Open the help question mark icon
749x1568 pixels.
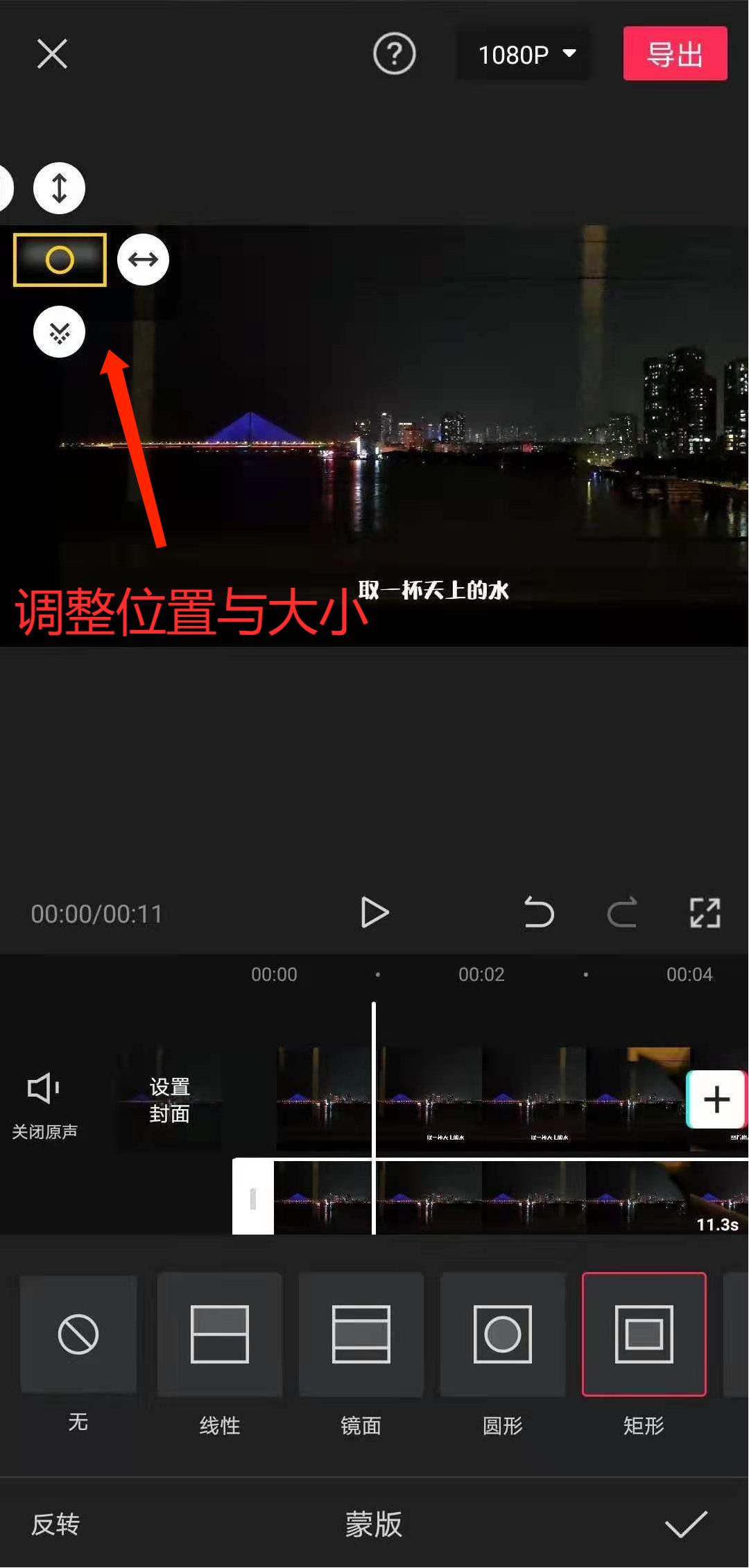click(394, 53)
